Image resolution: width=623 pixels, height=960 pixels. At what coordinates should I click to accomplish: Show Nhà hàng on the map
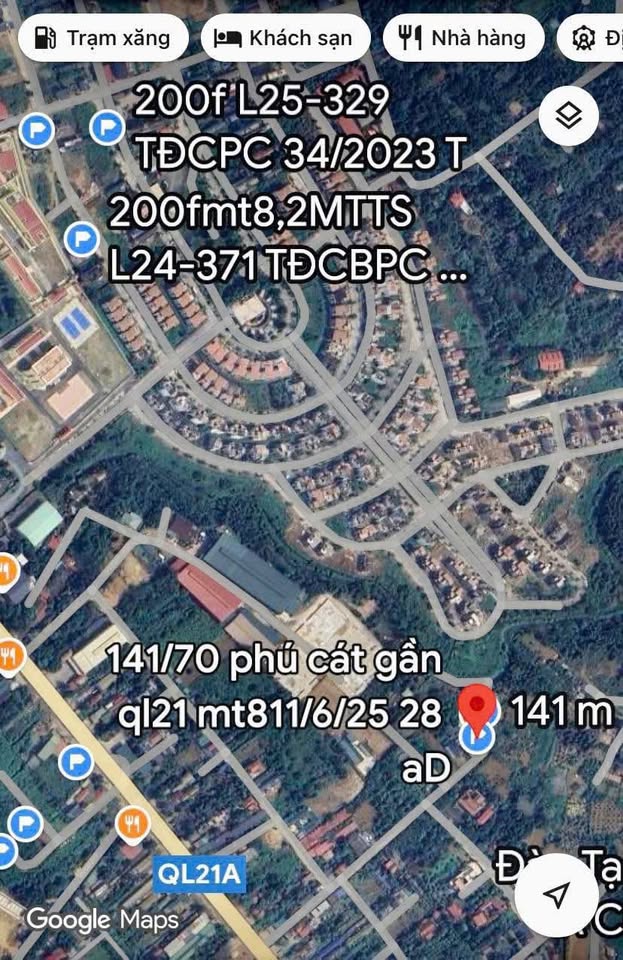[463, 39]
